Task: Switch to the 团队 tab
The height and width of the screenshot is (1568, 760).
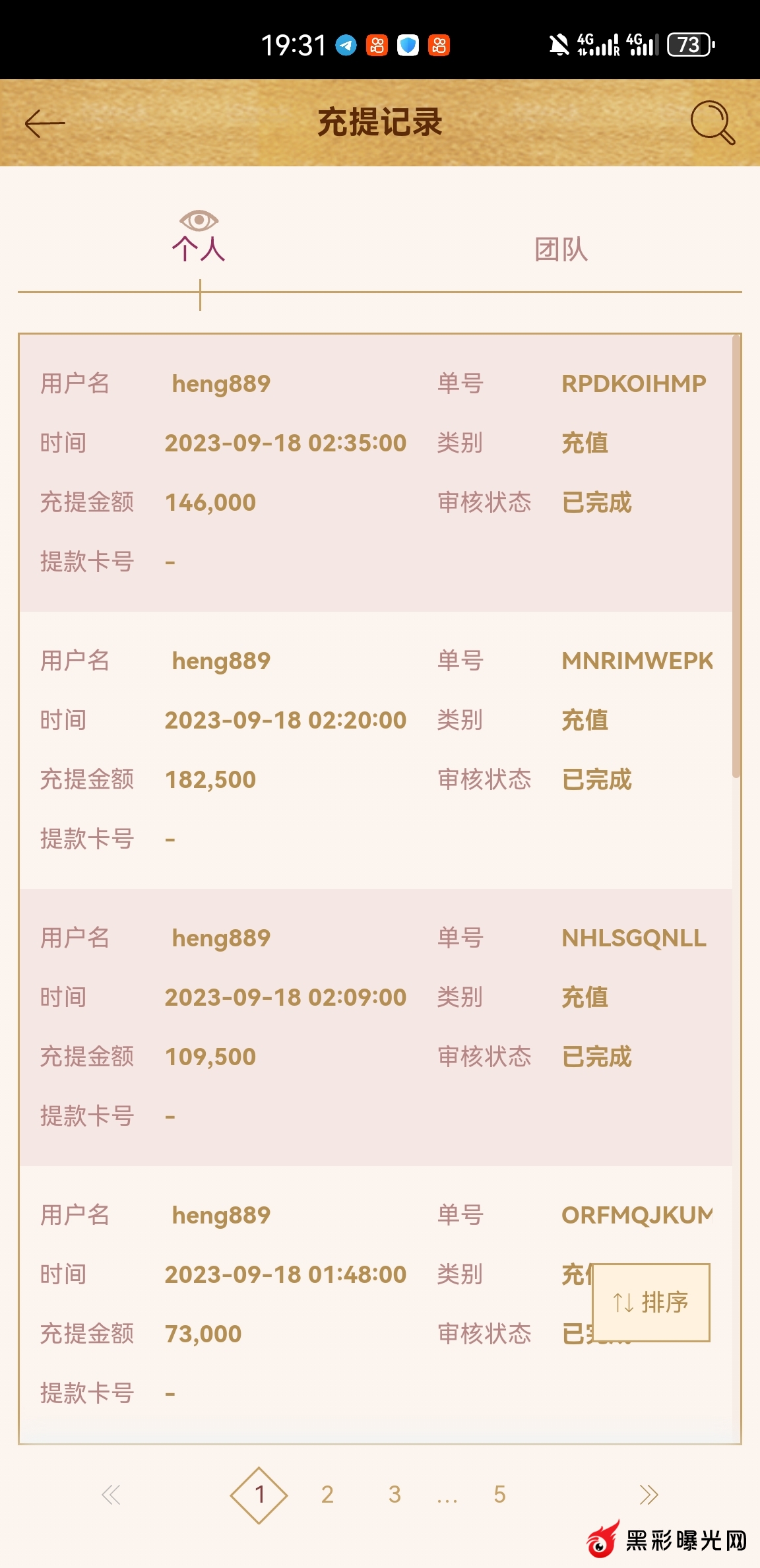Action: (x=561, y=249)
